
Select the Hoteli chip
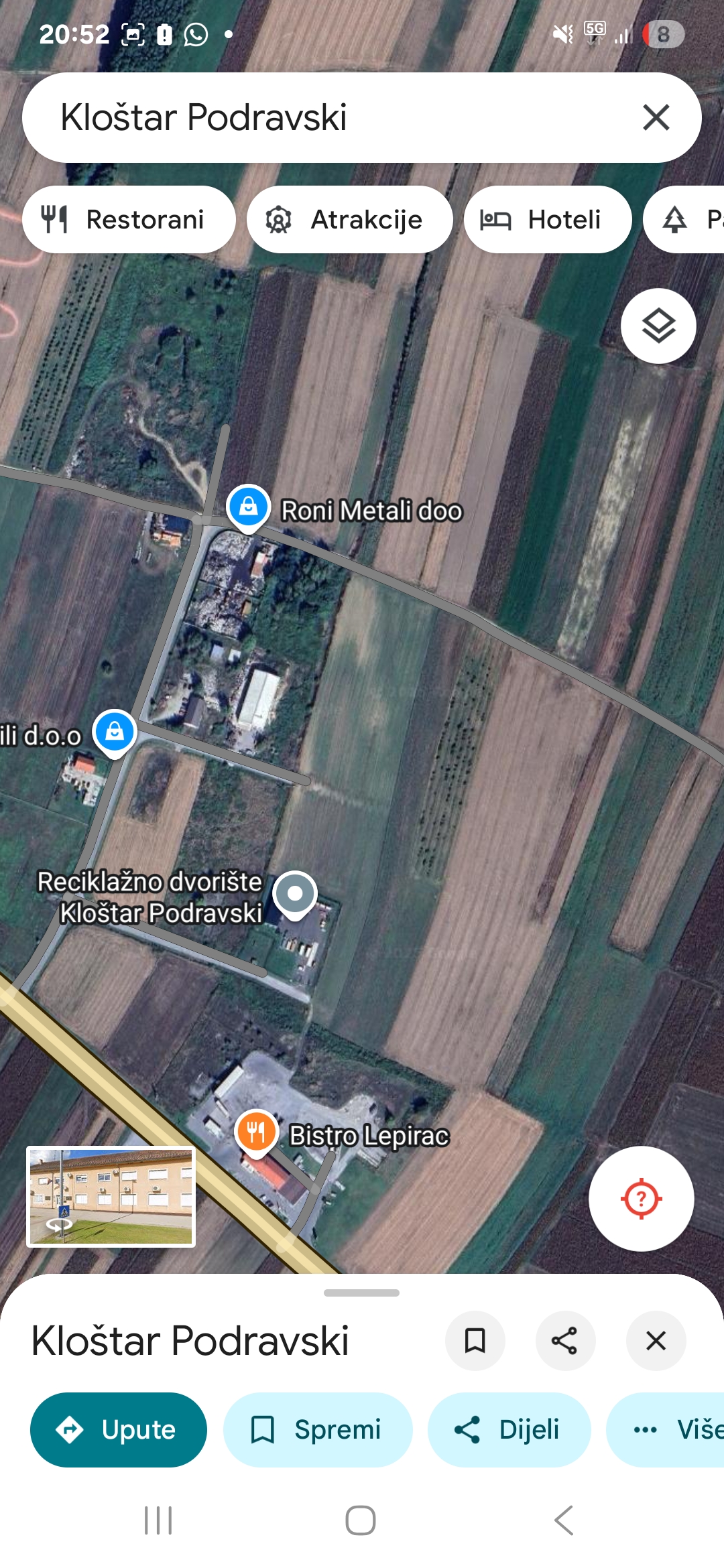point(547,220)
